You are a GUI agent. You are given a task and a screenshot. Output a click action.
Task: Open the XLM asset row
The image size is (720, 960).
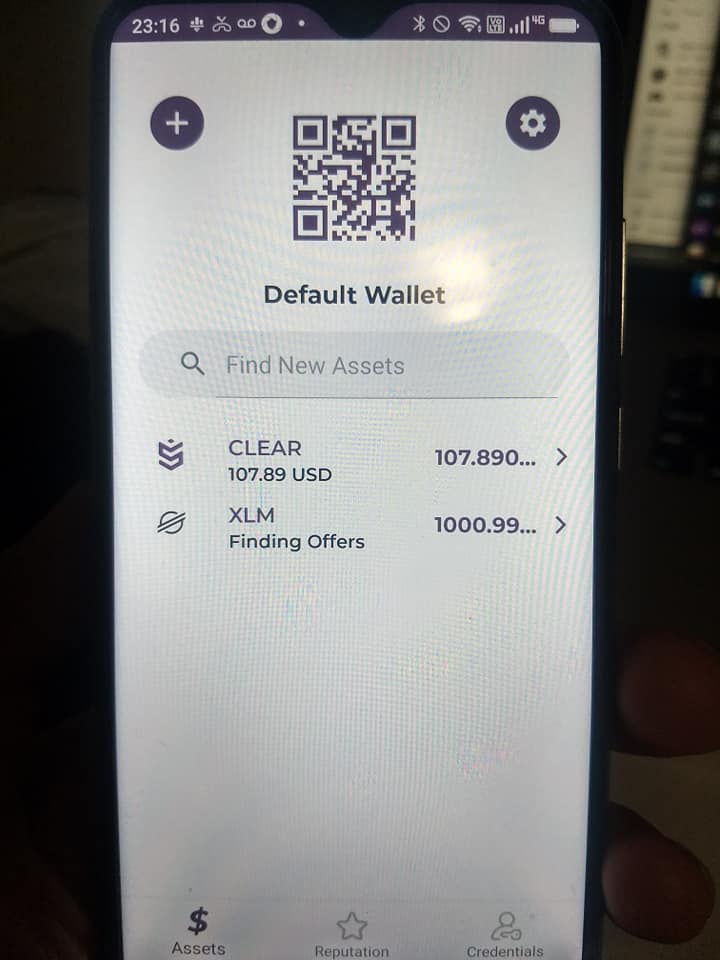coord(360,527)
